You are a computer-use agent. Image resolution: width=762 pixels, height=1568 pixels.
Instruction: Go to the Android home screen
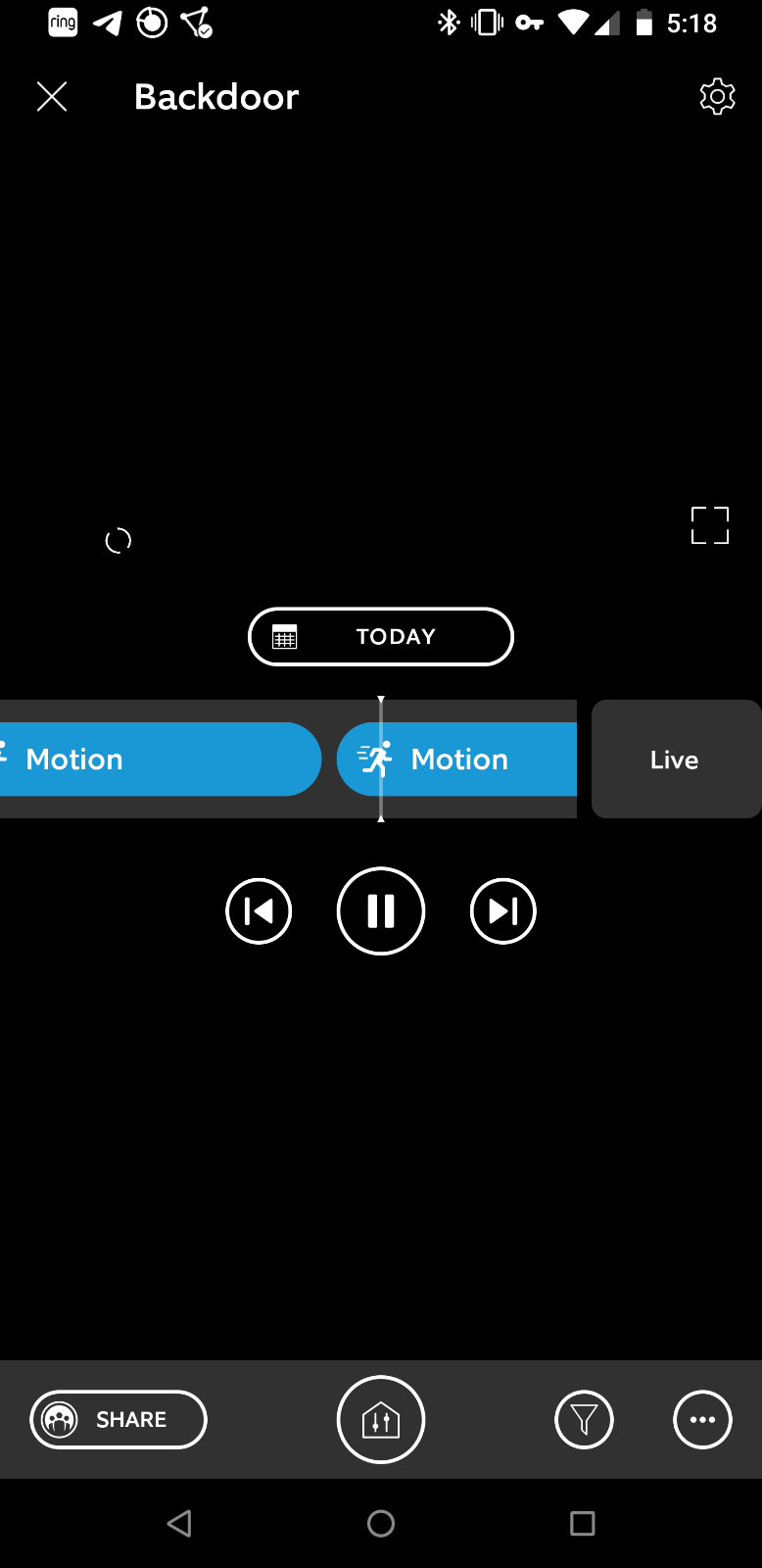pos(381,1523)
